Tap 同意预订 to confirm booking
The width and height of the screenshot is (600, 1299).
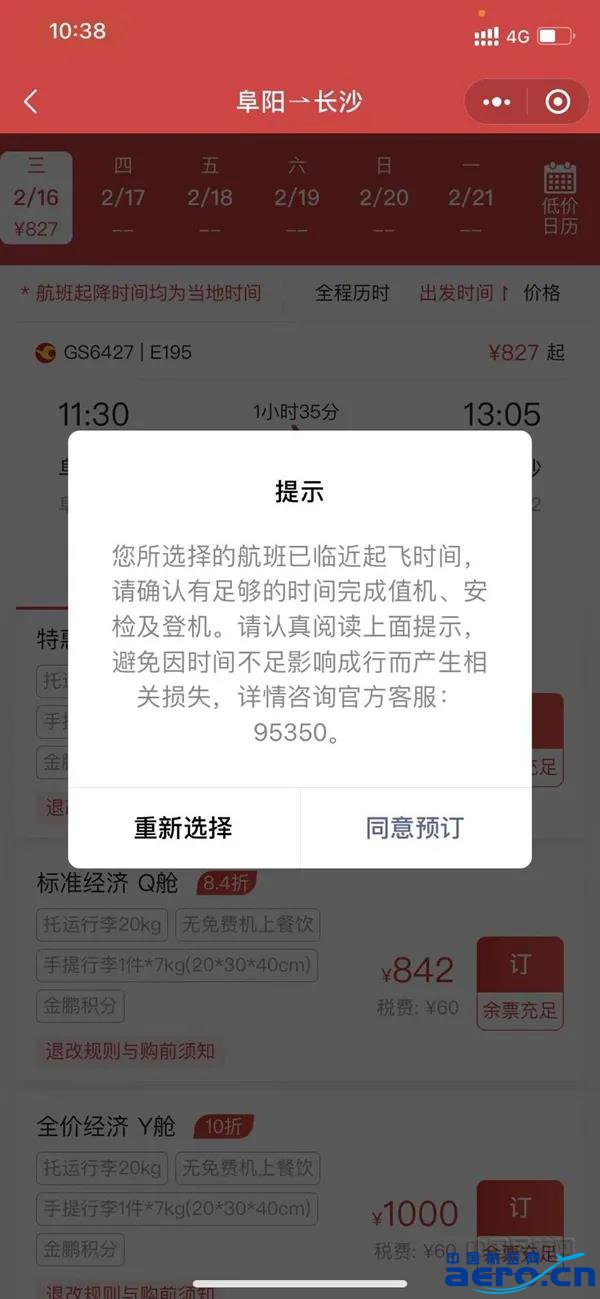coord(415,828)
